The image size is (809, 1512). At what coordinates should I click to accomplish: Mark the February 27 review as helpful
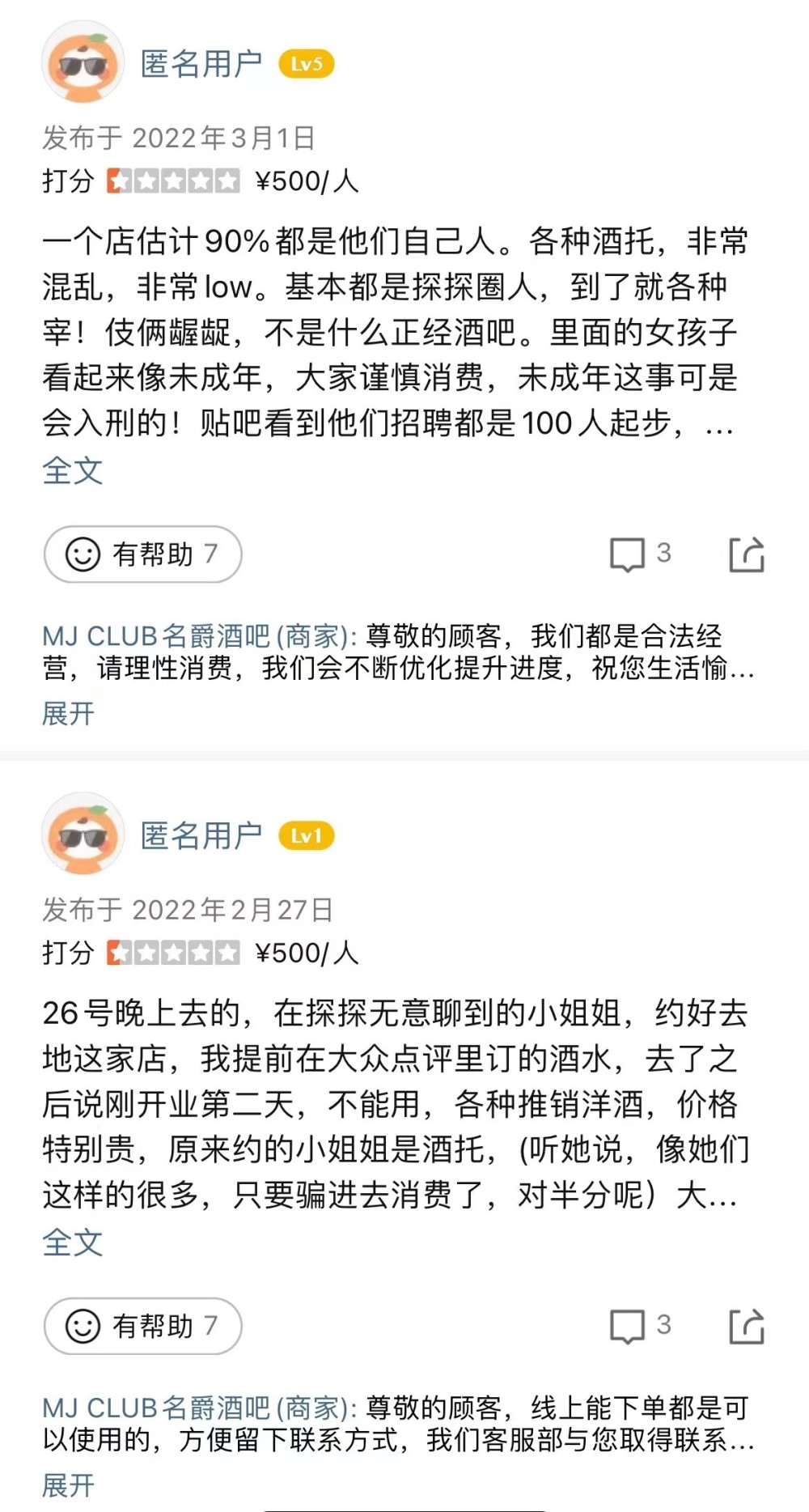coord(143,1326)
